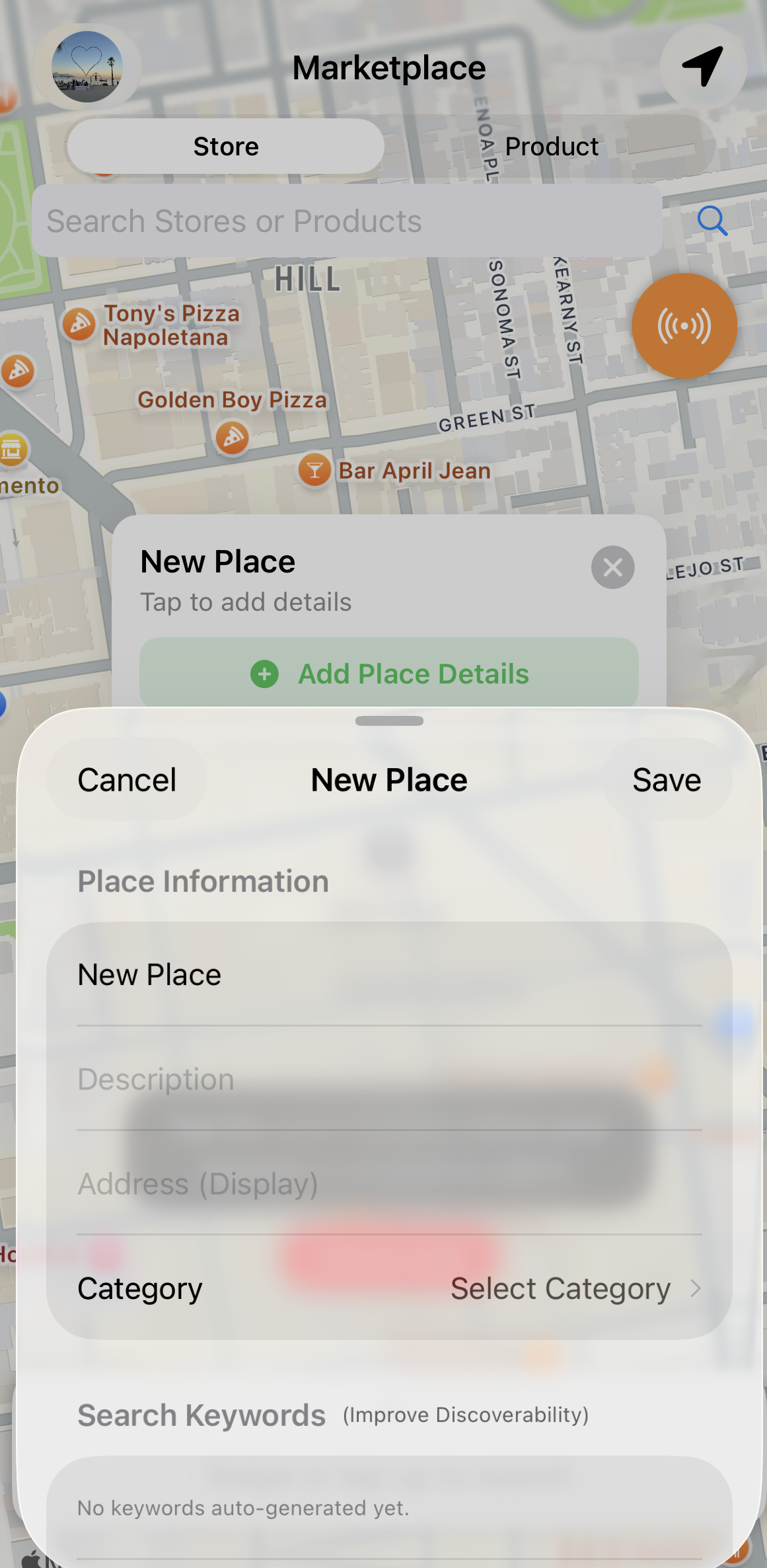The image size is (767, 1568).
Task: Tap the Address (Display) field
Action: (x=389, y=1184)
